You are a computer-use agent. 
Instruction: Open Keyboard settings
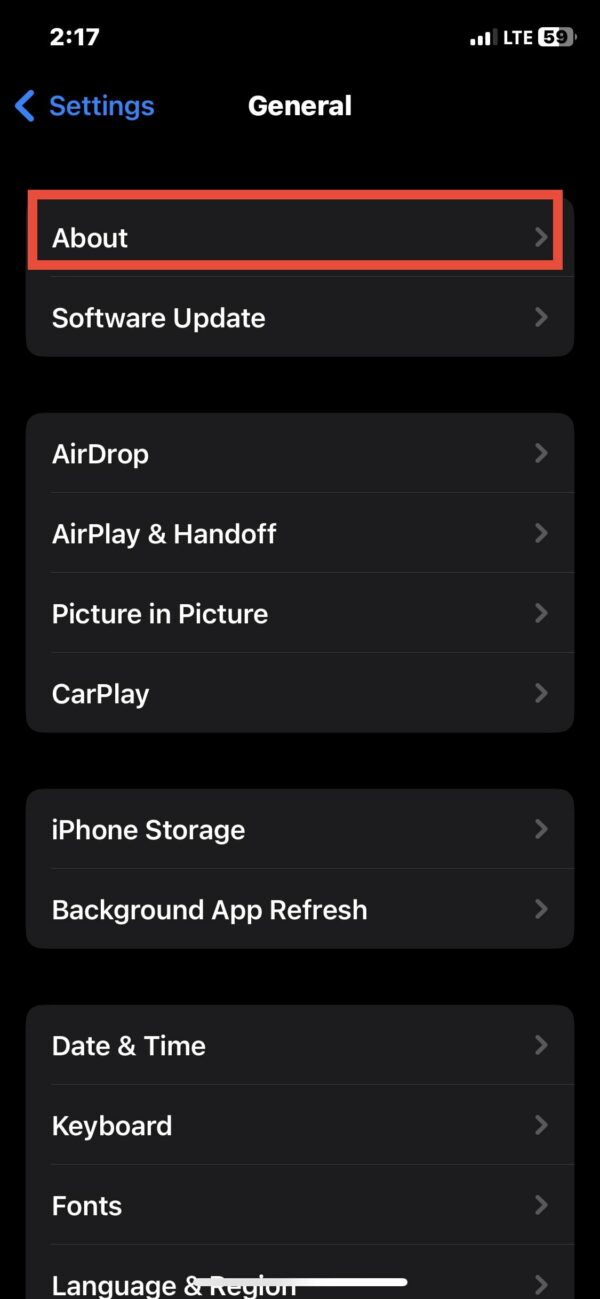299,1126
